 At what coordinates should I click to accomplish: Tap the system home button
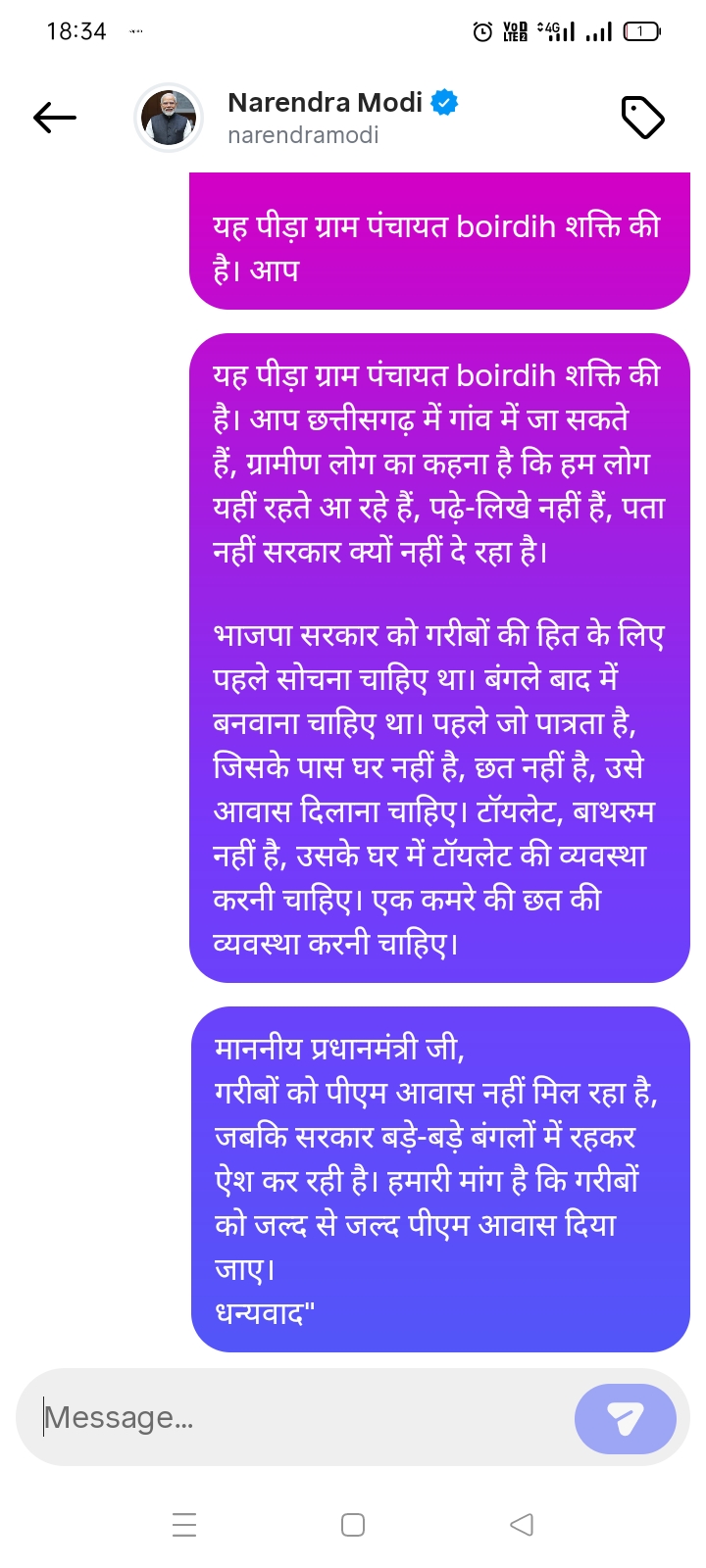(x=353, y=1525)
